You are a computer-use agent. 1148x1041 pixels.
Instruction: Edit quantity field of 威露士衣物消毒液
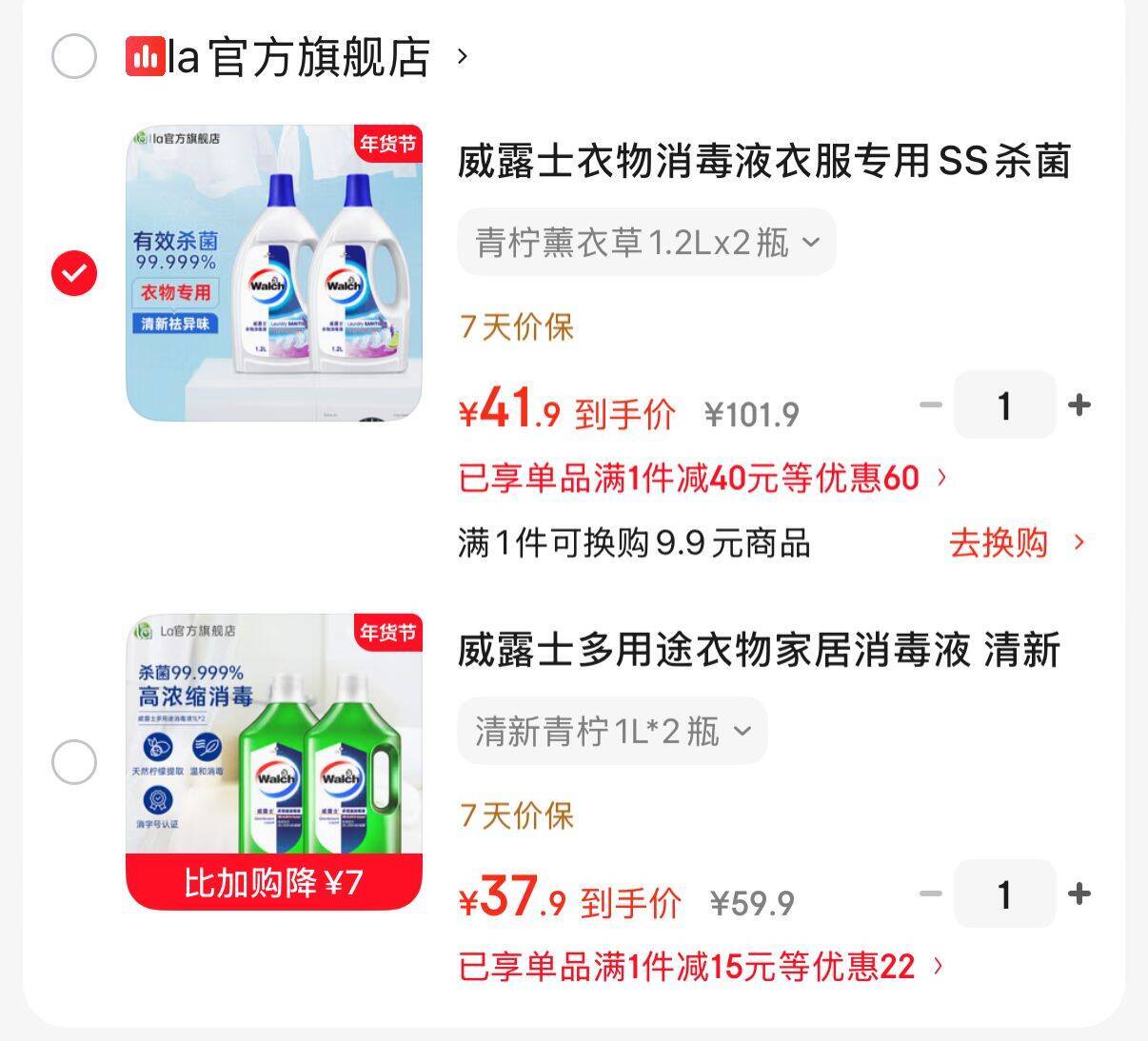tap(1004, 405)
